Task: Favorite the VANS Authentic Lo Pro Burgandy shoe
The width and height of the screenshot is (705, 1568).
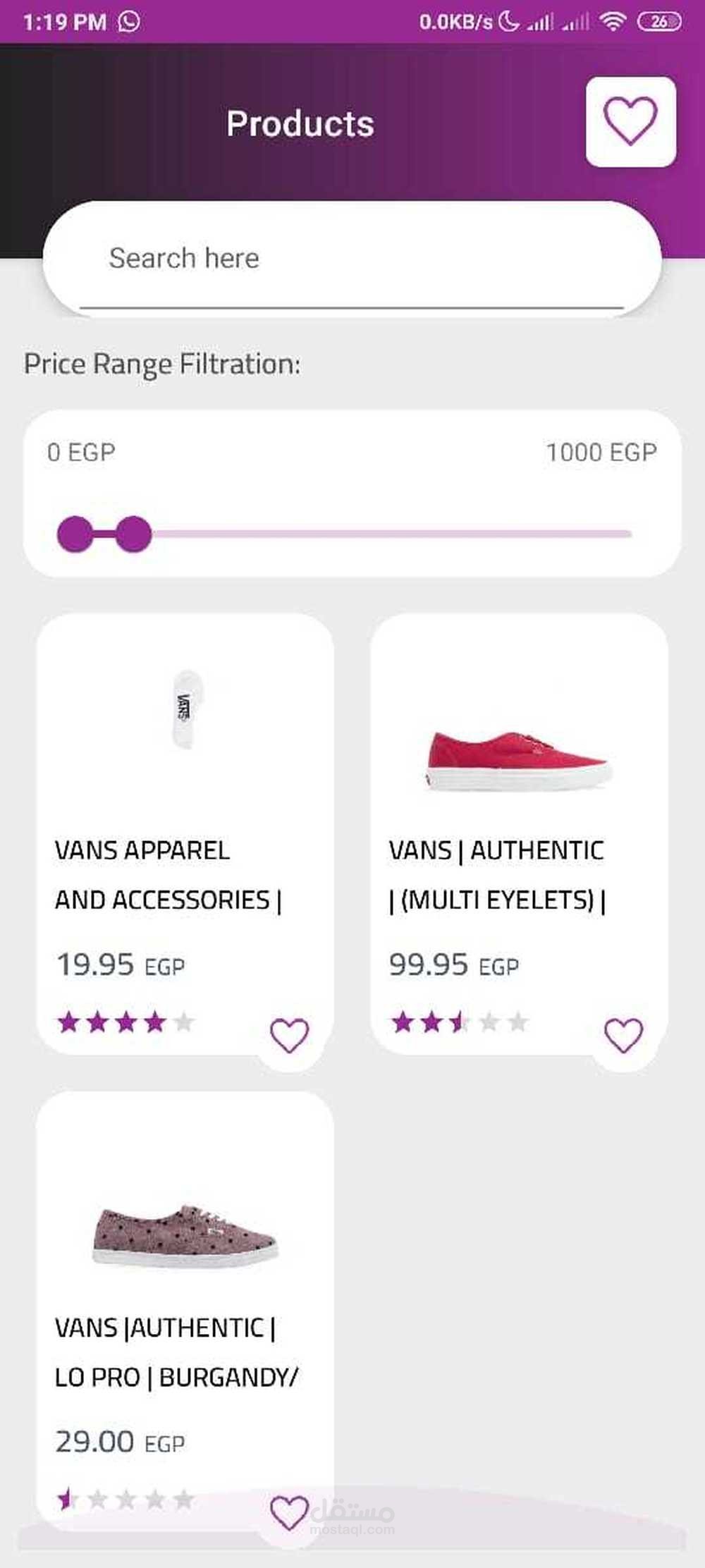Action: (x=289, y=1510)
